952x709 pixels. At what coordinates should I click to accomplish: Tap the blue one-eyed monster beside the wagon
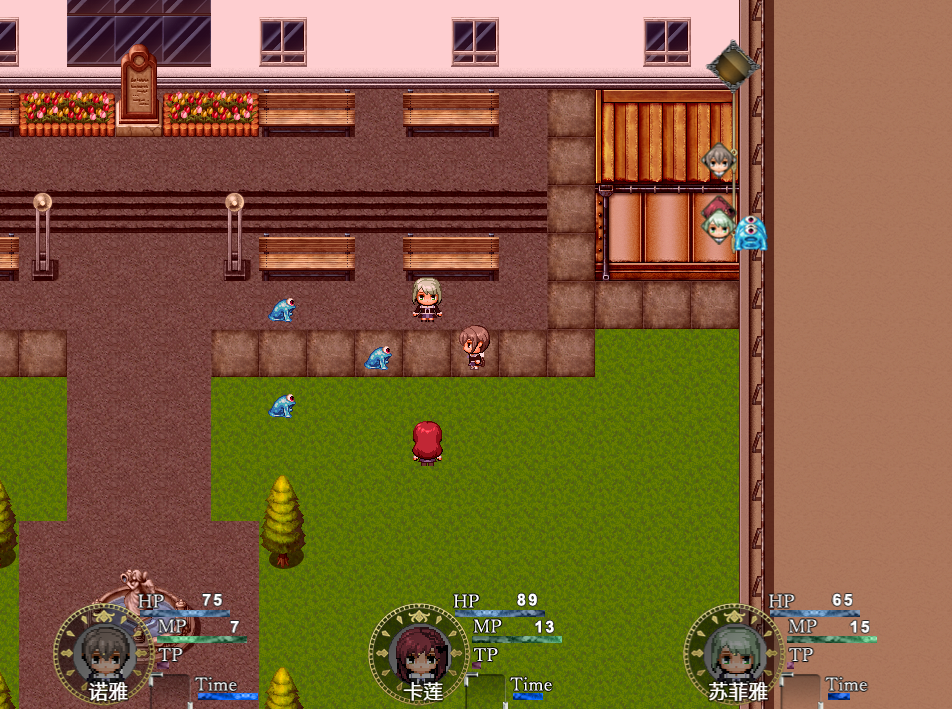pyautogui.click(x=750, y=233)
